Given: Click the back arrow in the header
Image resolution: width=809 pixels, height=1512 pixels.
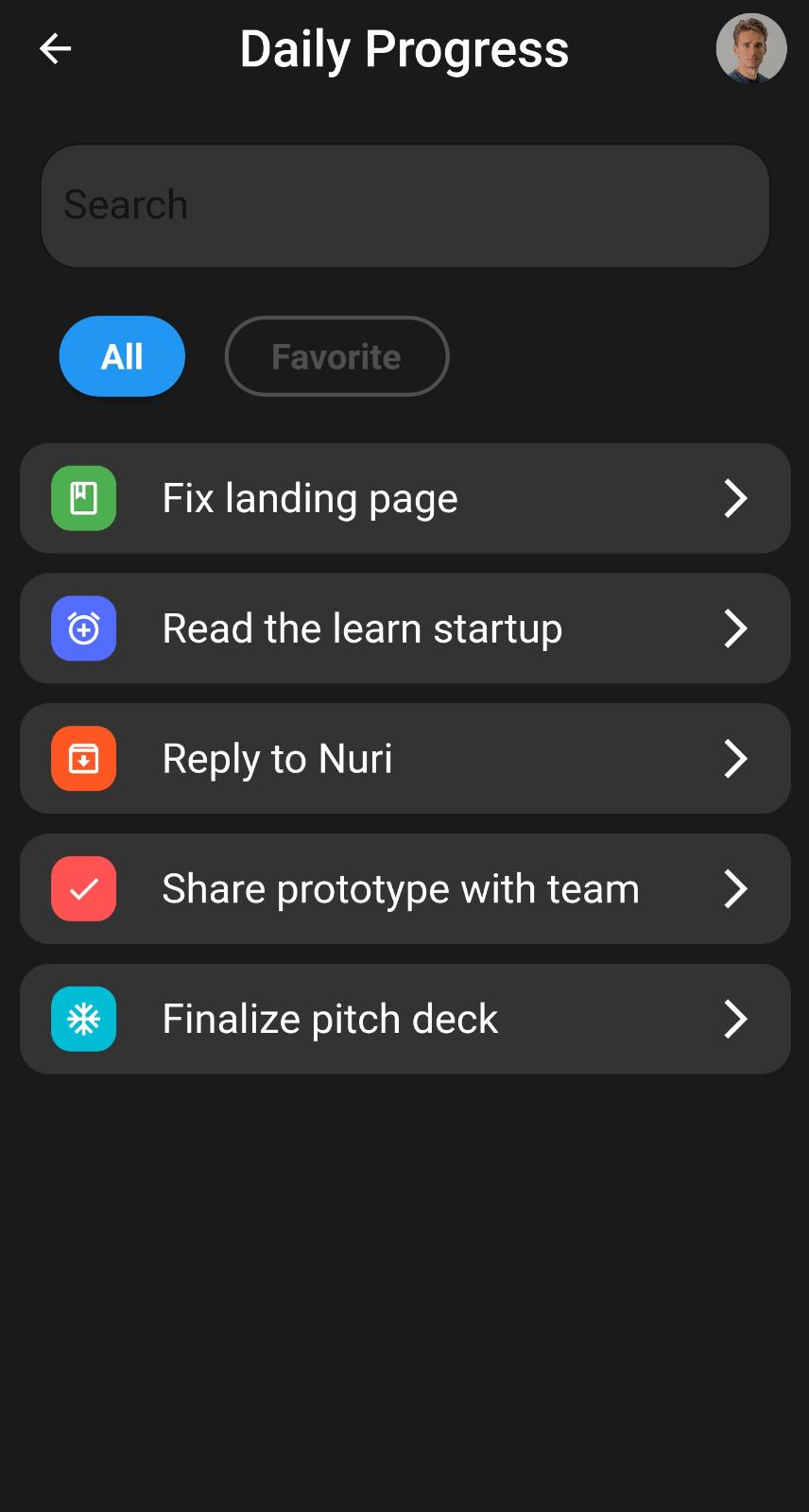Looking at the screenshot, I should point(55,48).
